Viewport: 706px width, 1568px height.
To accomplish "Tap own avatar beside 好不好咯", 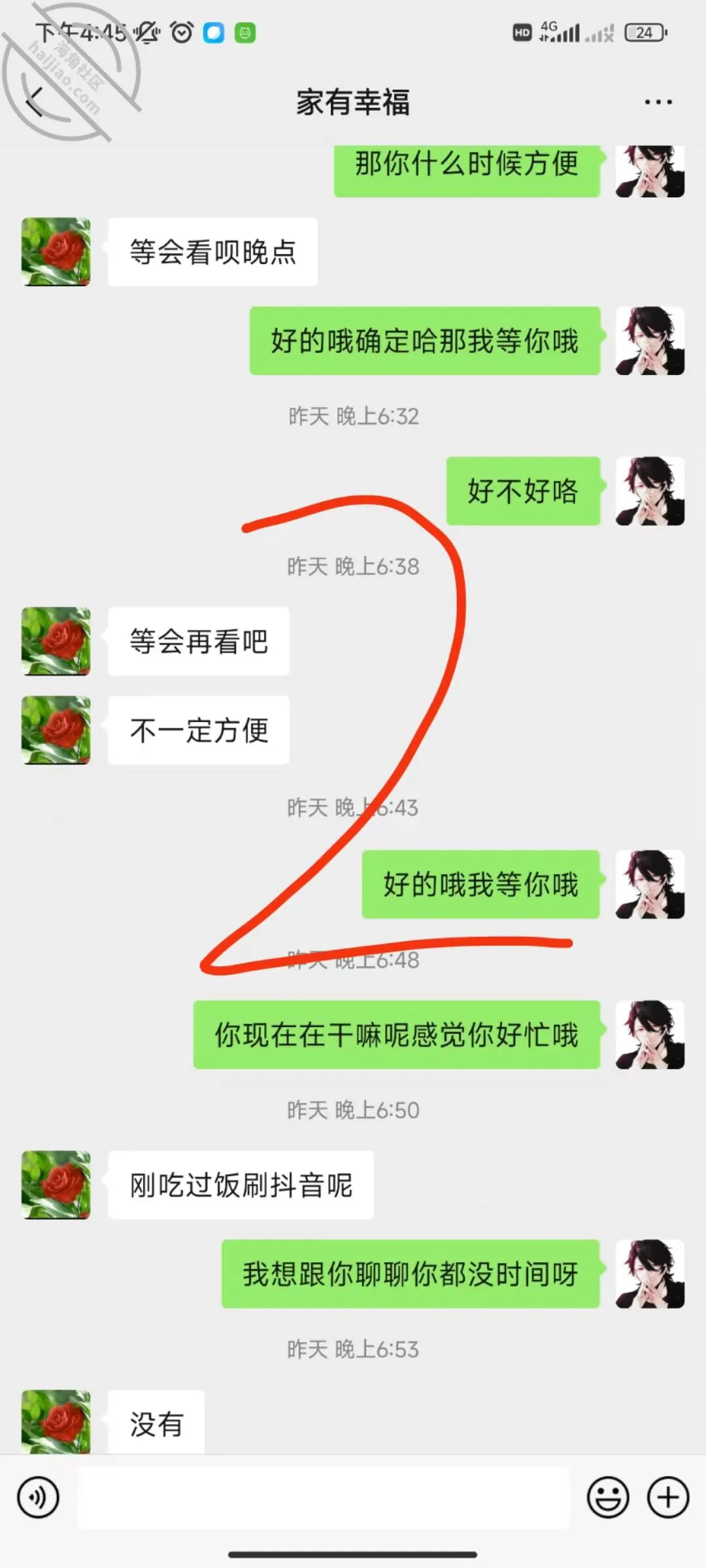I will click(x=650, y=491).
